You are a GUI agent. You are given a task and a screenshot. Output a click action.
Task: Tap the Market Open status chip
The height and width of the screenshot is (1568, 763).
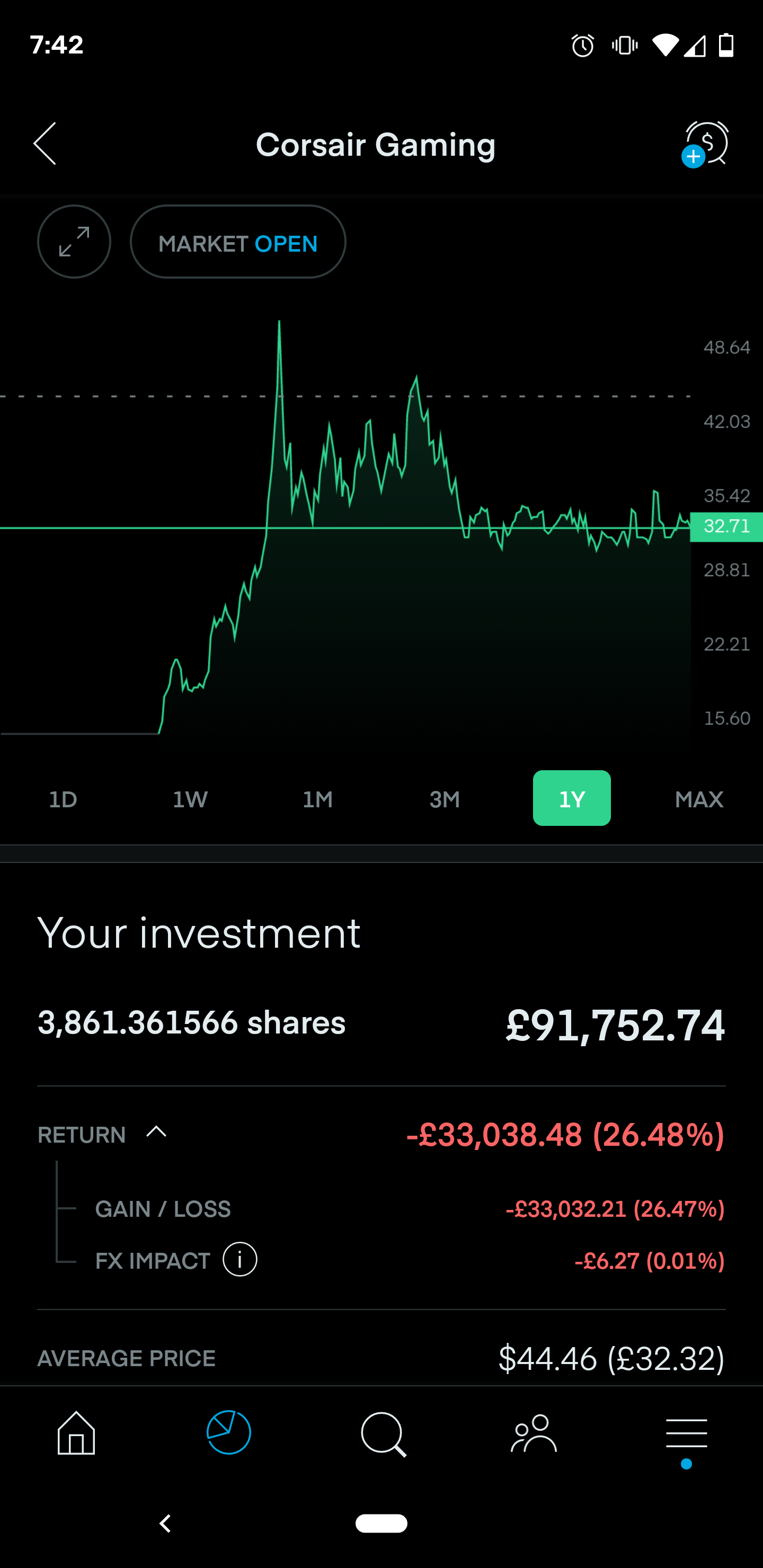(237, 242)
